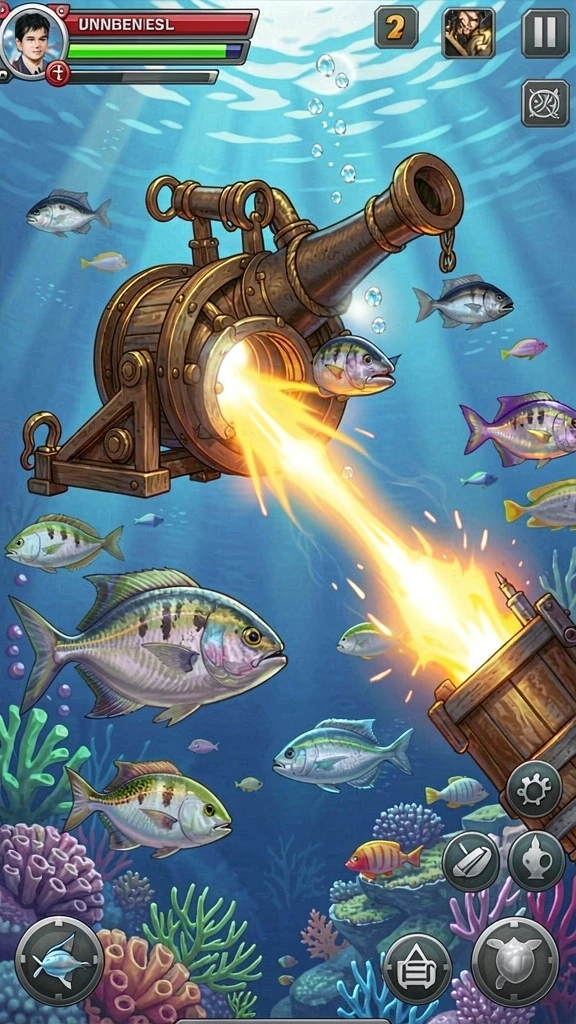The image size is (576, 1024).
Task: Tap the gear ability button
Action: [x=534, y=789]
